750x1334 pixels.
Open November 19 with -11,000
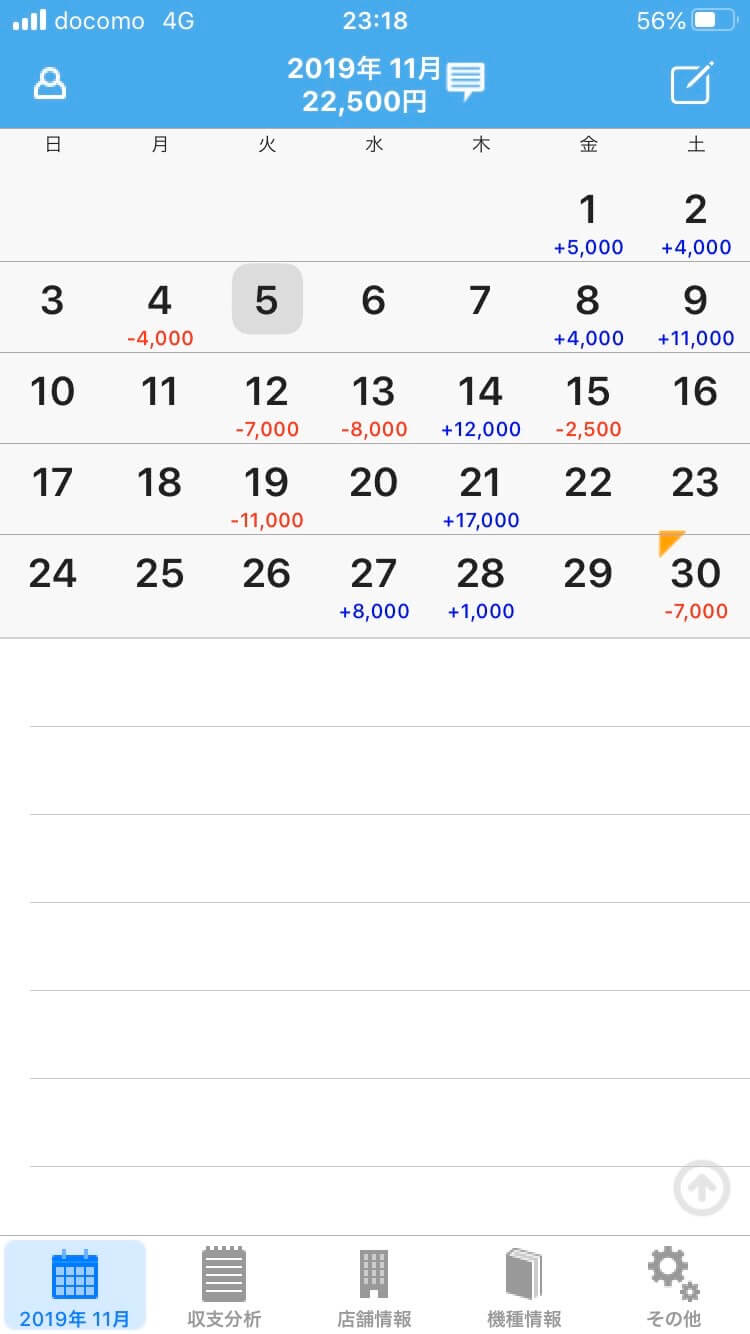coord(267,490)
